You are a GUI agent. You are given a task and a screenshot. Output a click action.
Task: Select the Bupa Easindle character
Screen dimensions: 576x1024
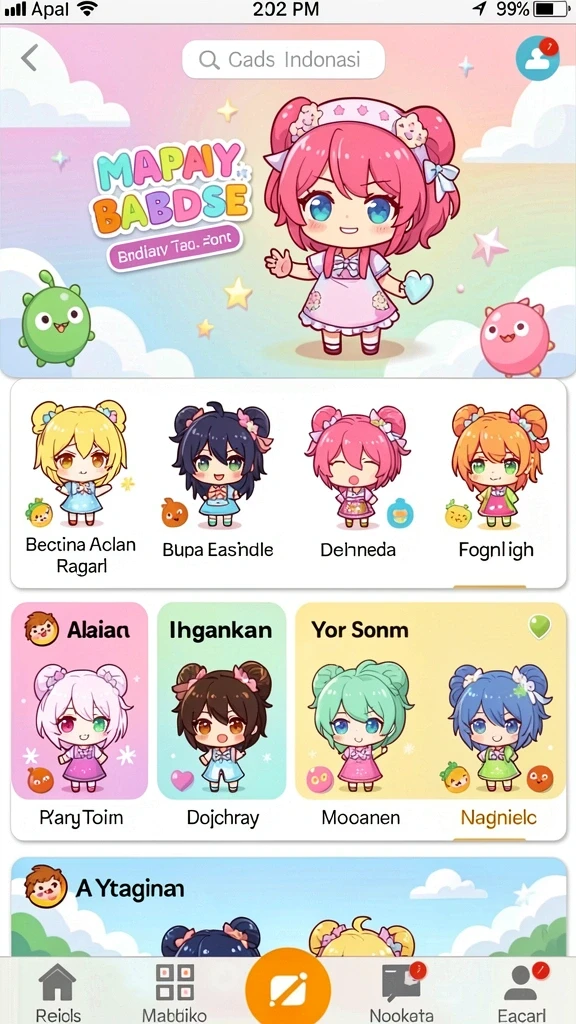(218, 482)
